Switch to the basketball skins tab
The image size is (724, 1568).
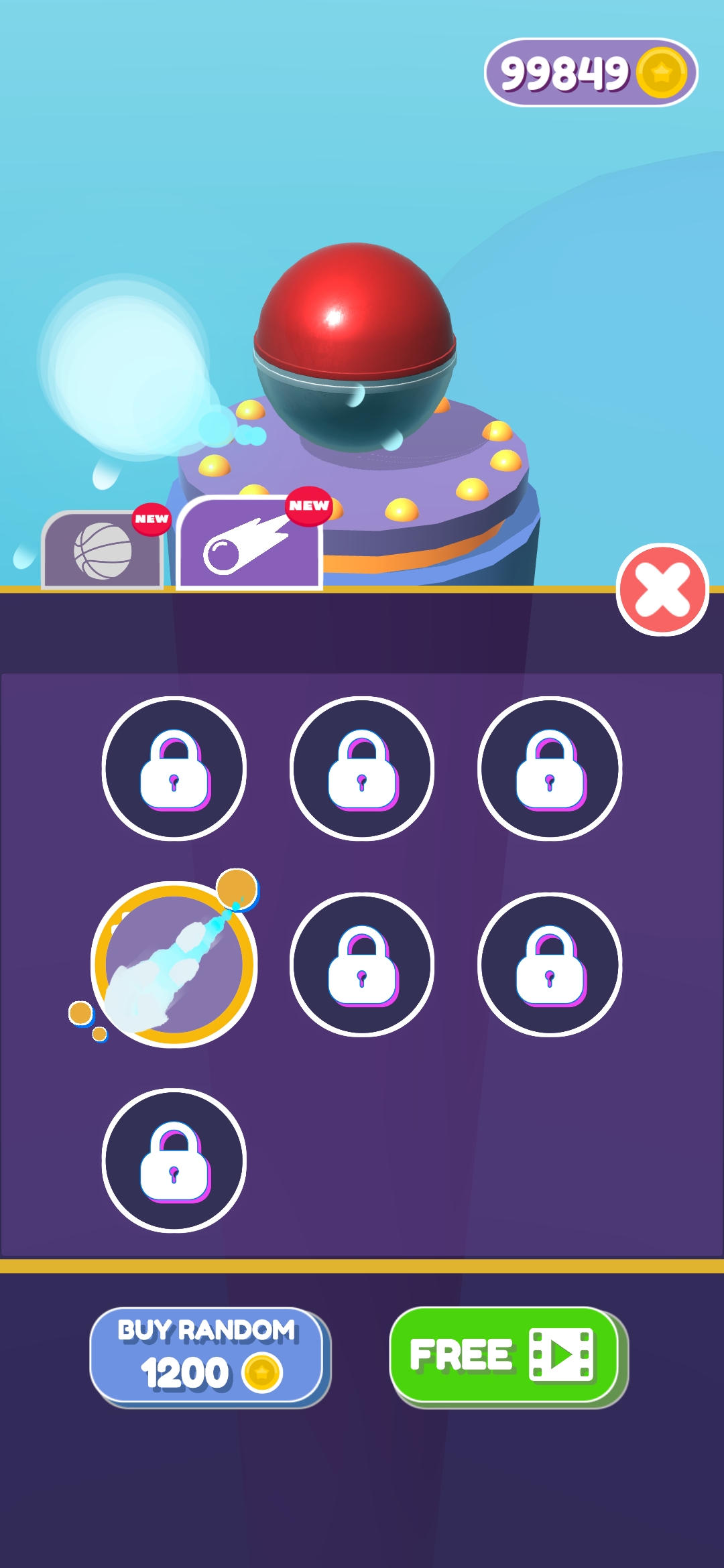point(103,551)
